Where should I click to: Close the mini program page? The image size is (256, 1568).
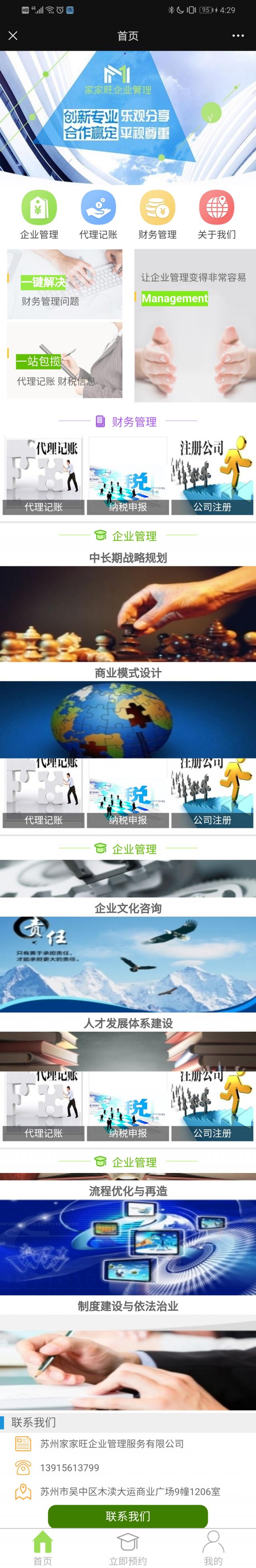point(13,36)
